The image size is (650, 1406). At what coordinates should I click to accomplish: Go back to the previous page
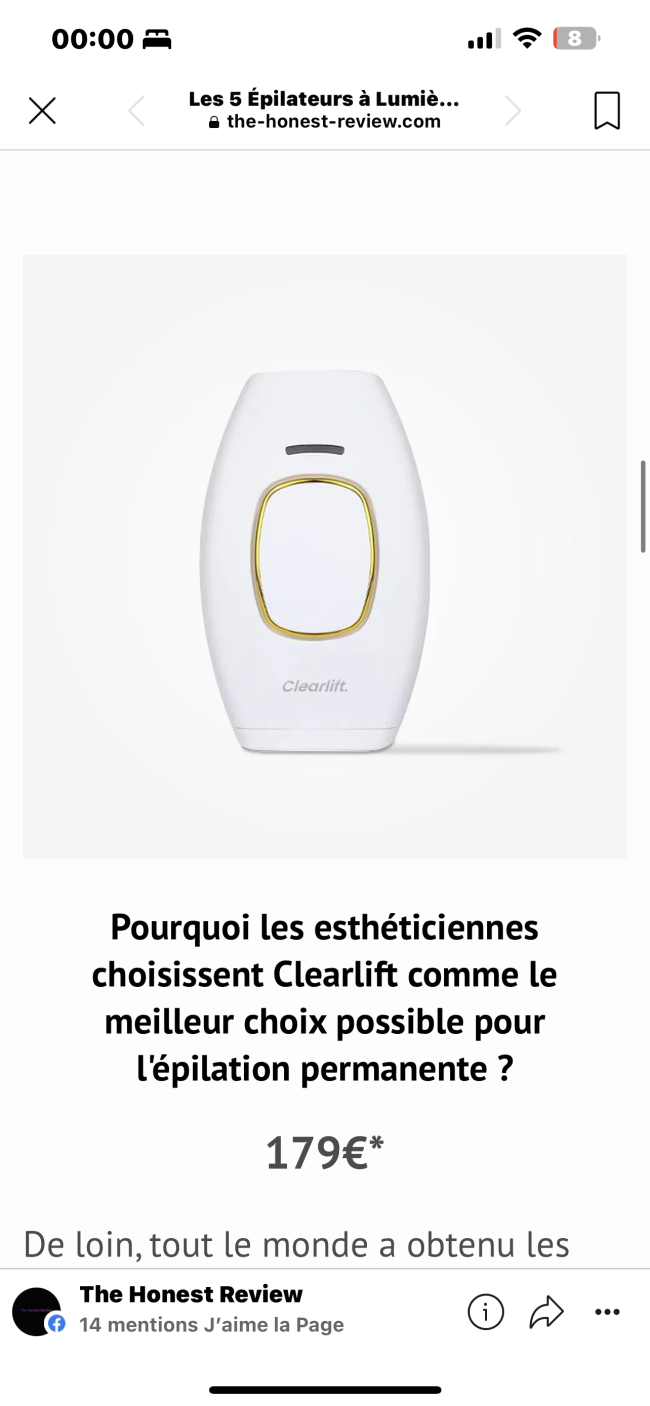click(x=137, y=110)
